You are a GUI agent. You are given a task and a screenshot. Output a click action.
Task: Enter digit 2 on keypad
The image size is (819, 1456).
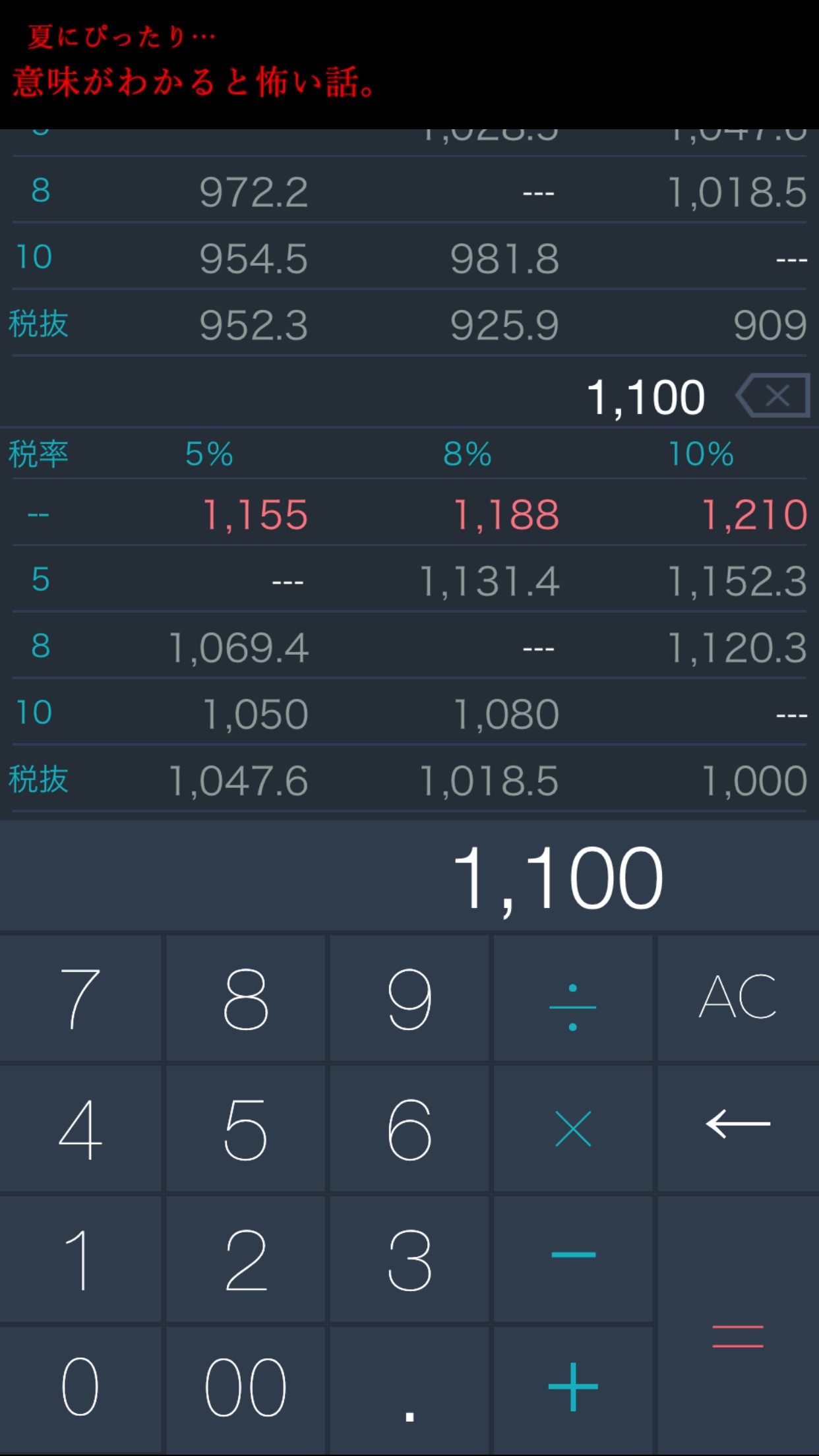245,1258
